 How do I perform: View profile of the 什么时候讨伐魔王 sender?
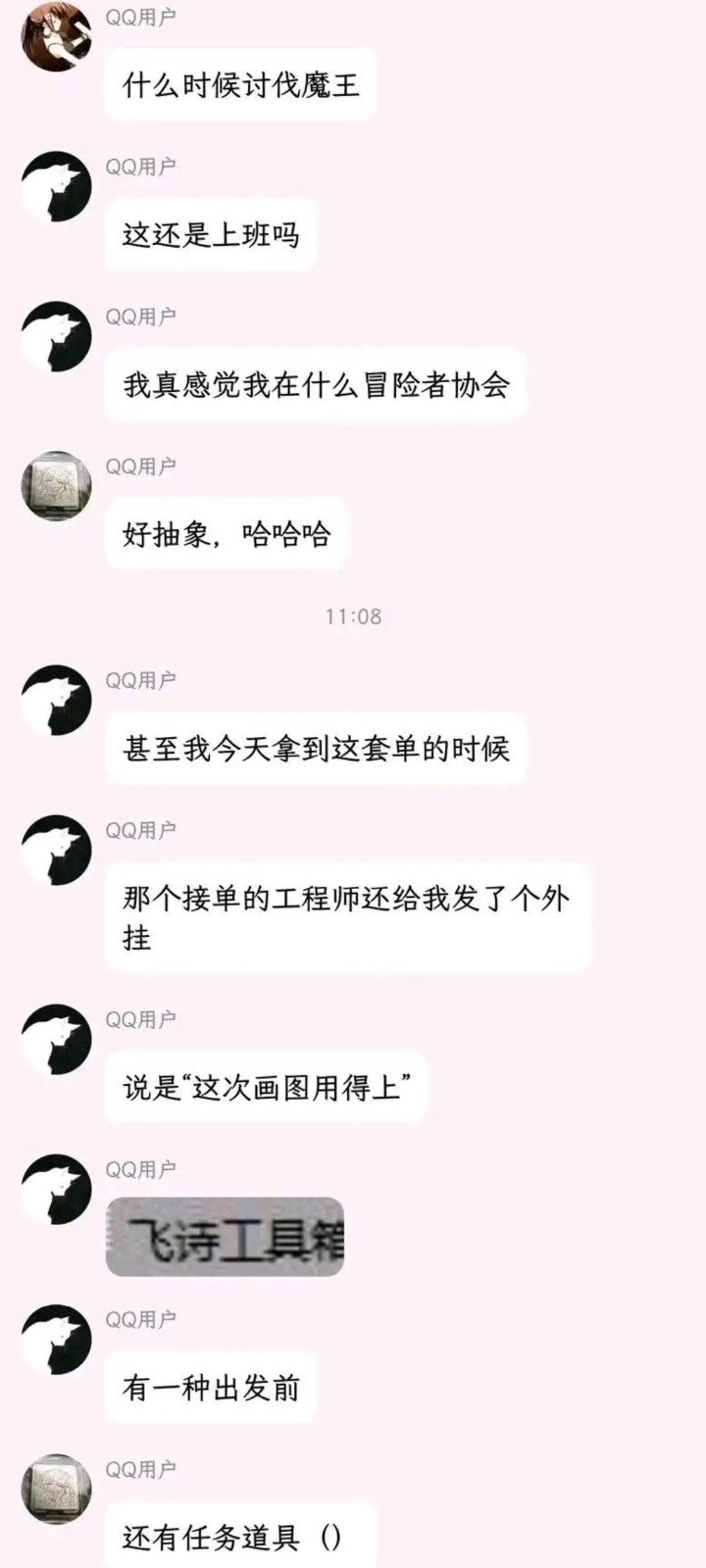point(57,37)
